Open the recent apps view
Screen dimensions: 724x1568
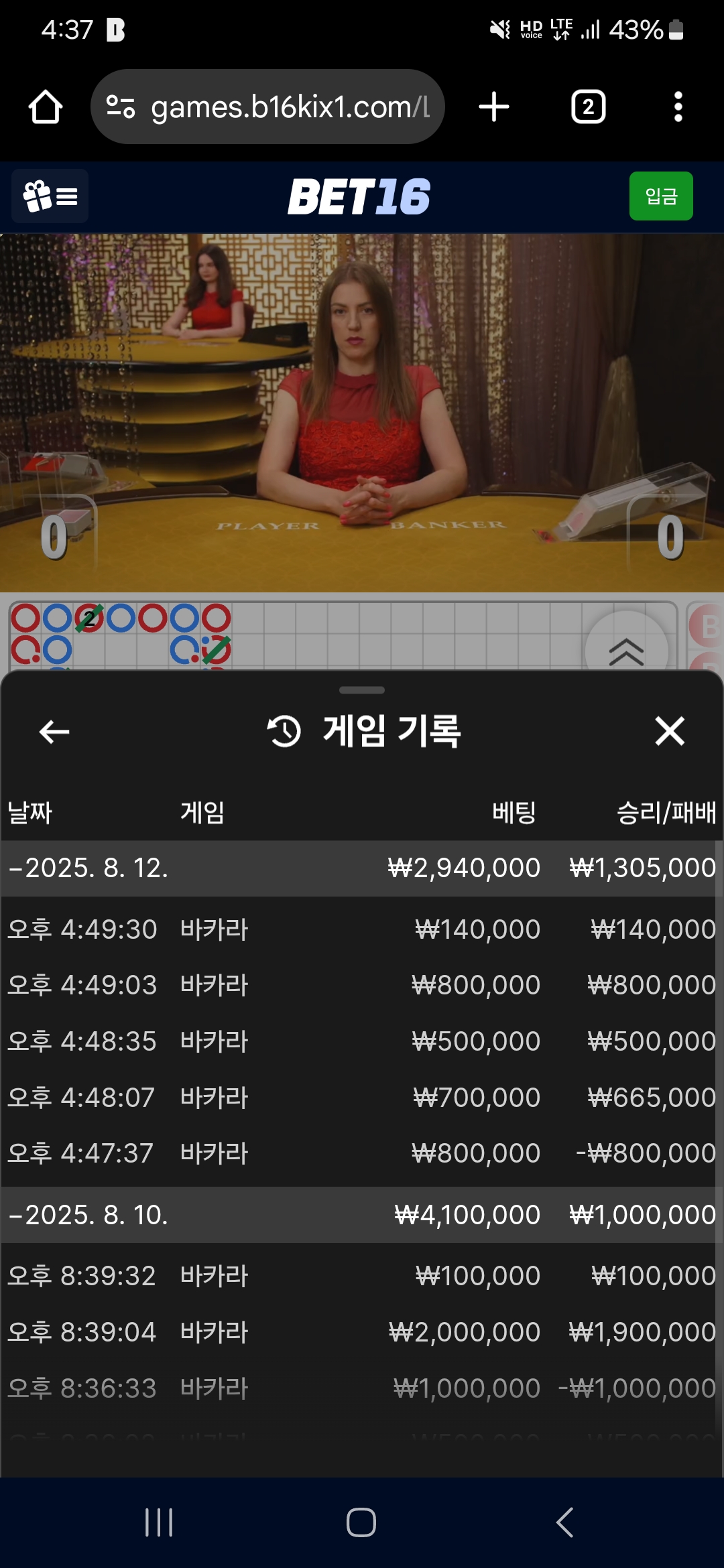tap(159, 1522)
